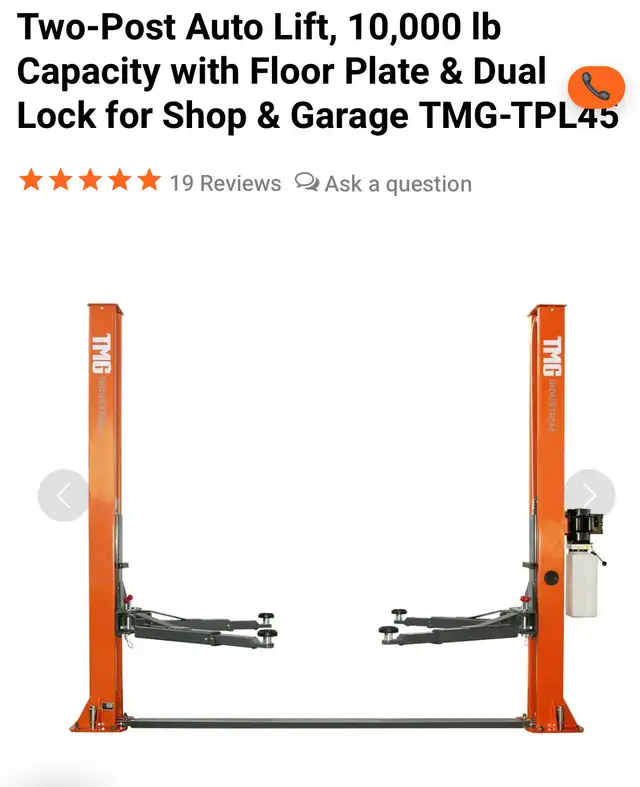Show the previous product image
640x787 pixels.
(64, 495)
